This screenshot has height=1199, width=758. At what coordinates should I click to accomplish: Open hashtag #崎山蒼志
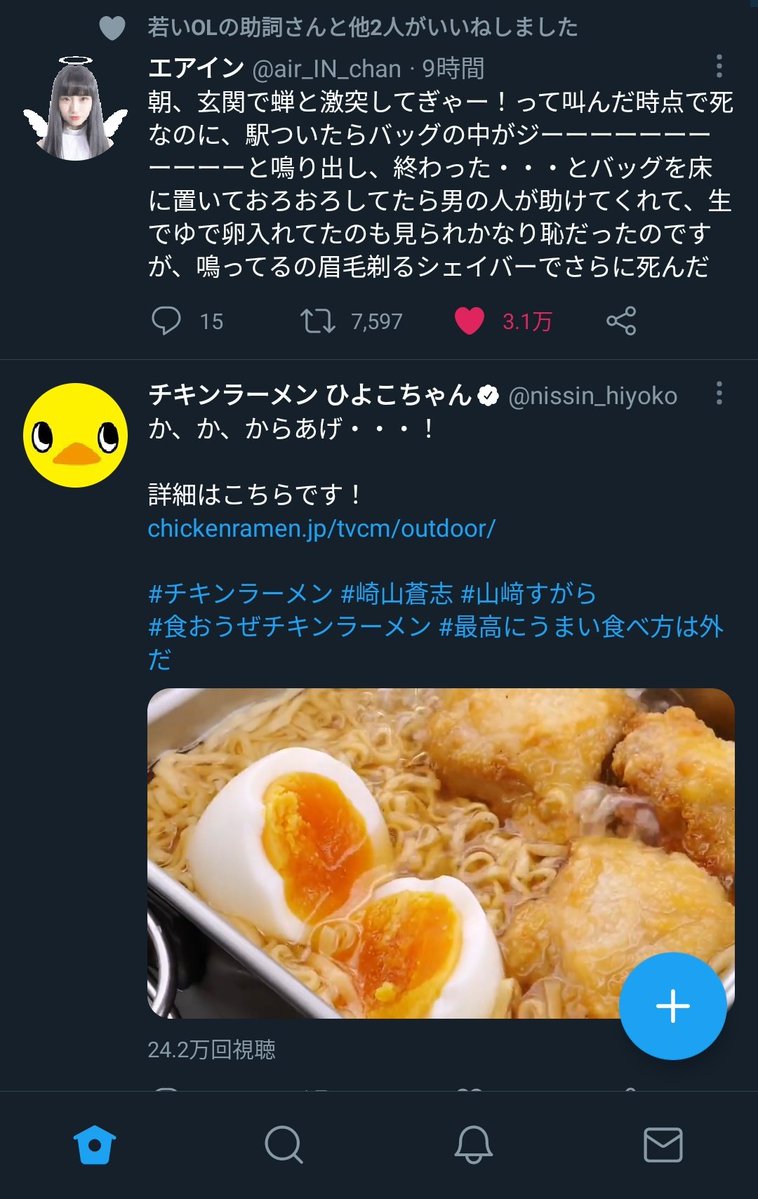(395, 593)
